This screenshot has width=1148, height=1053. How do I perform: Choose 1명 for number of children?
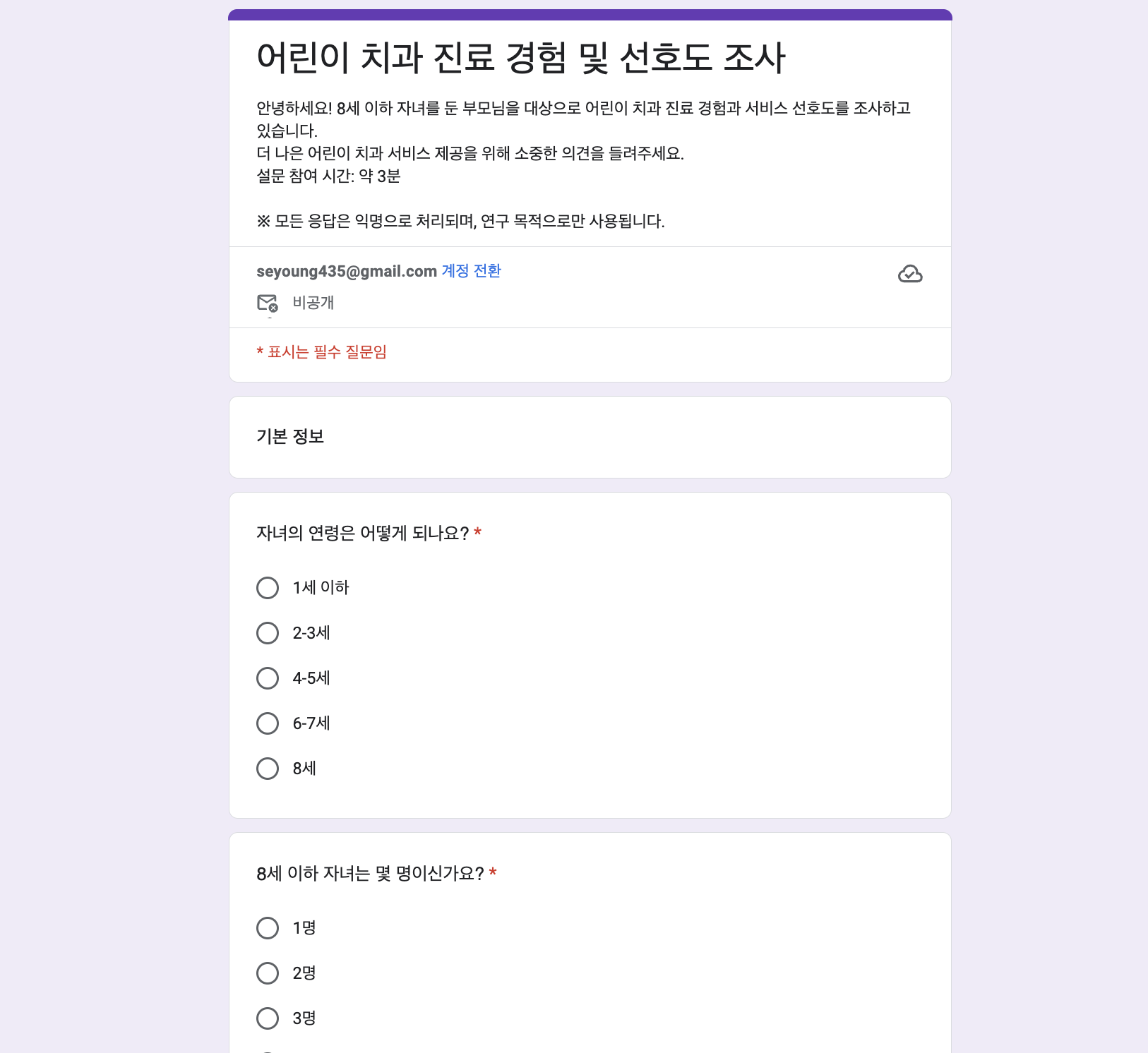coord(268,928)
